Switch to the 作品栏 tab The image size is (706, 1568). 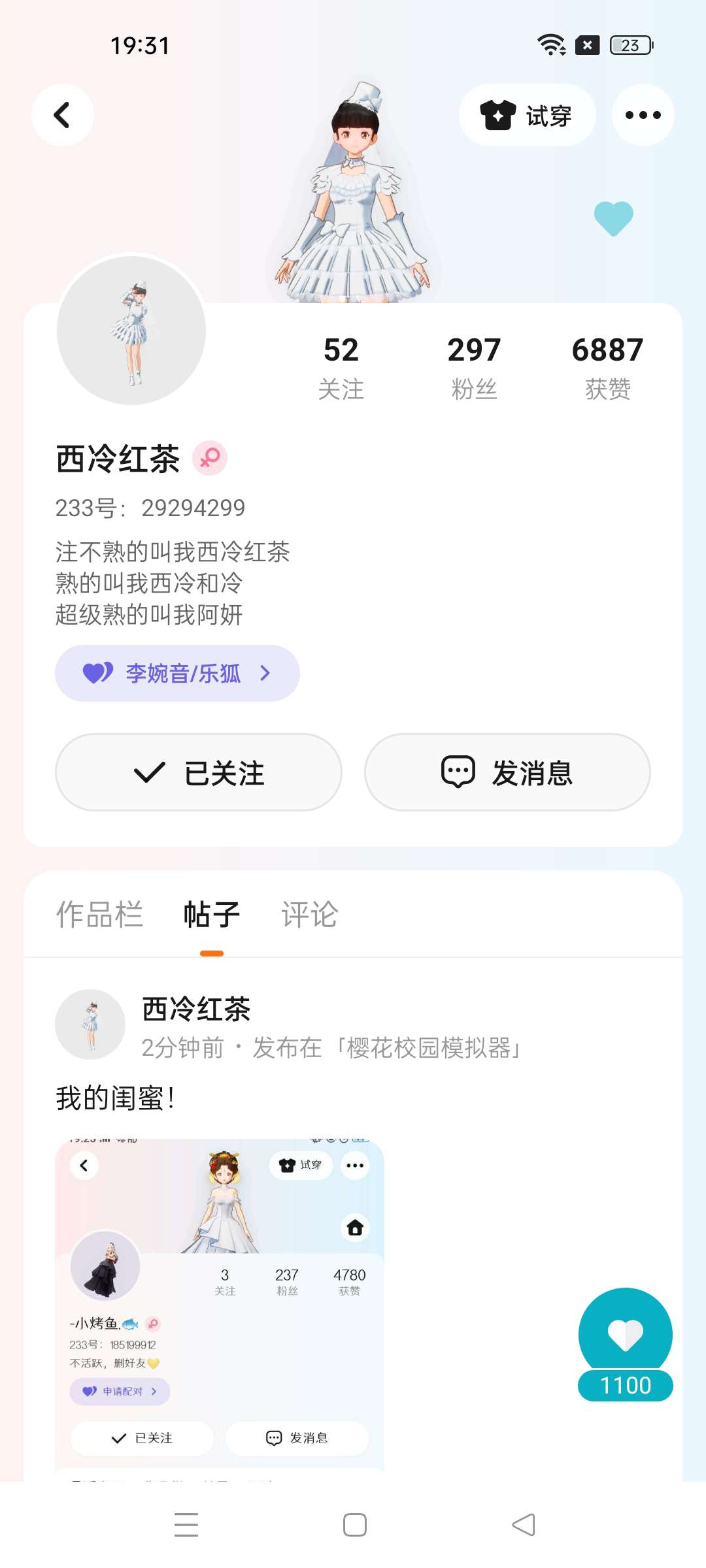[99, 914]
